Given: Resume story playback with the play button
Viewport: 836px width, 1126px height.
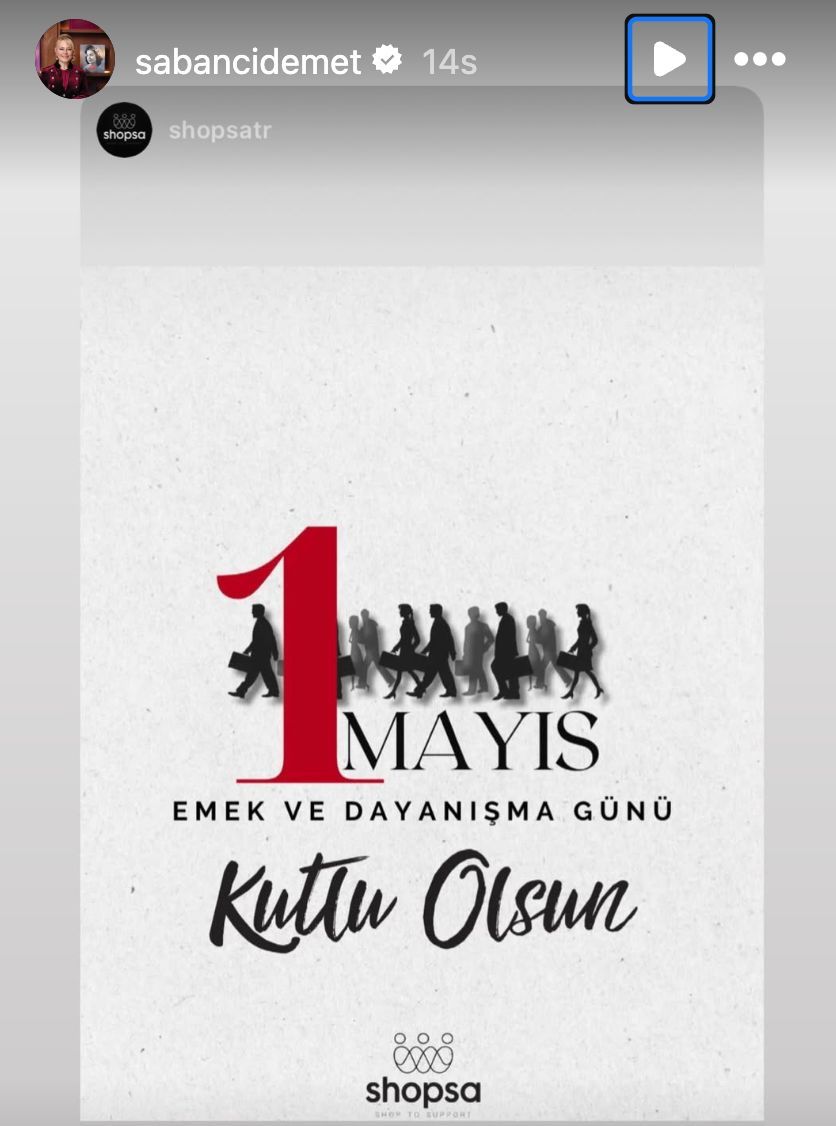Looking at the screenshot, I should click(669, 59).
